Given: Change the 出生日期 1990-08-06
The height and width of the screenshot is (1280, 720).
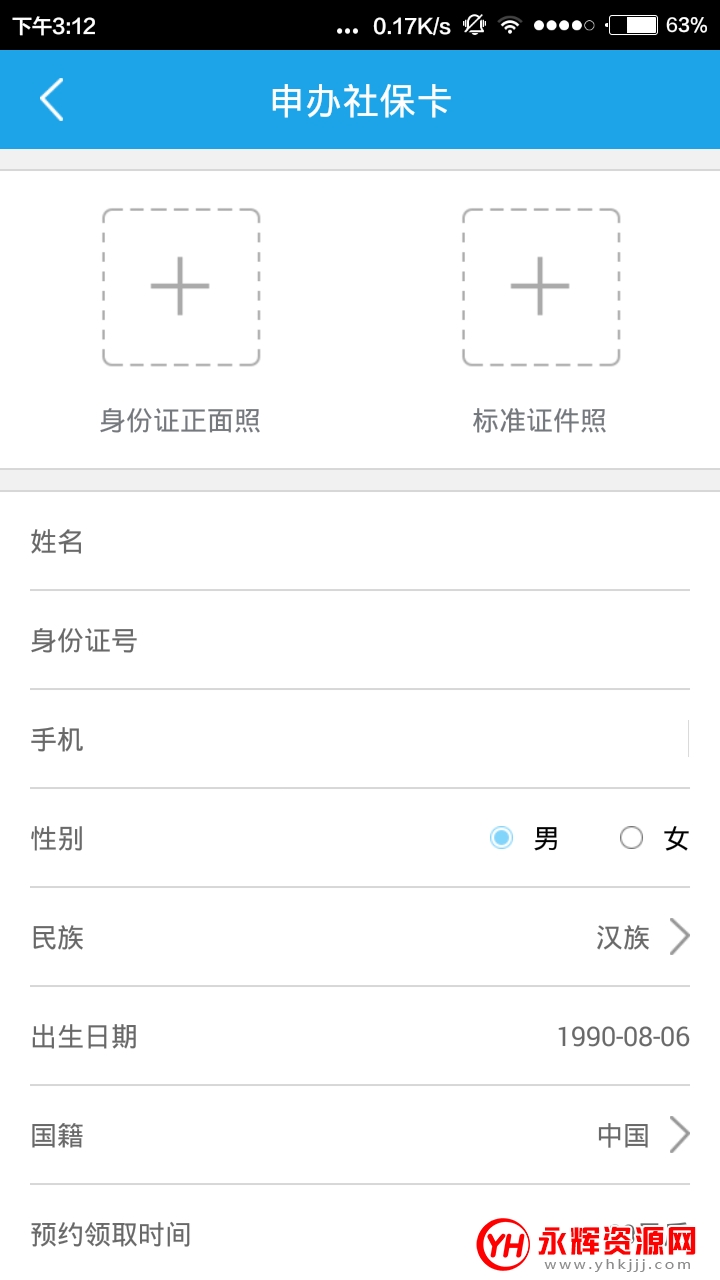Looking at the screenshot, I should 622,1037.
